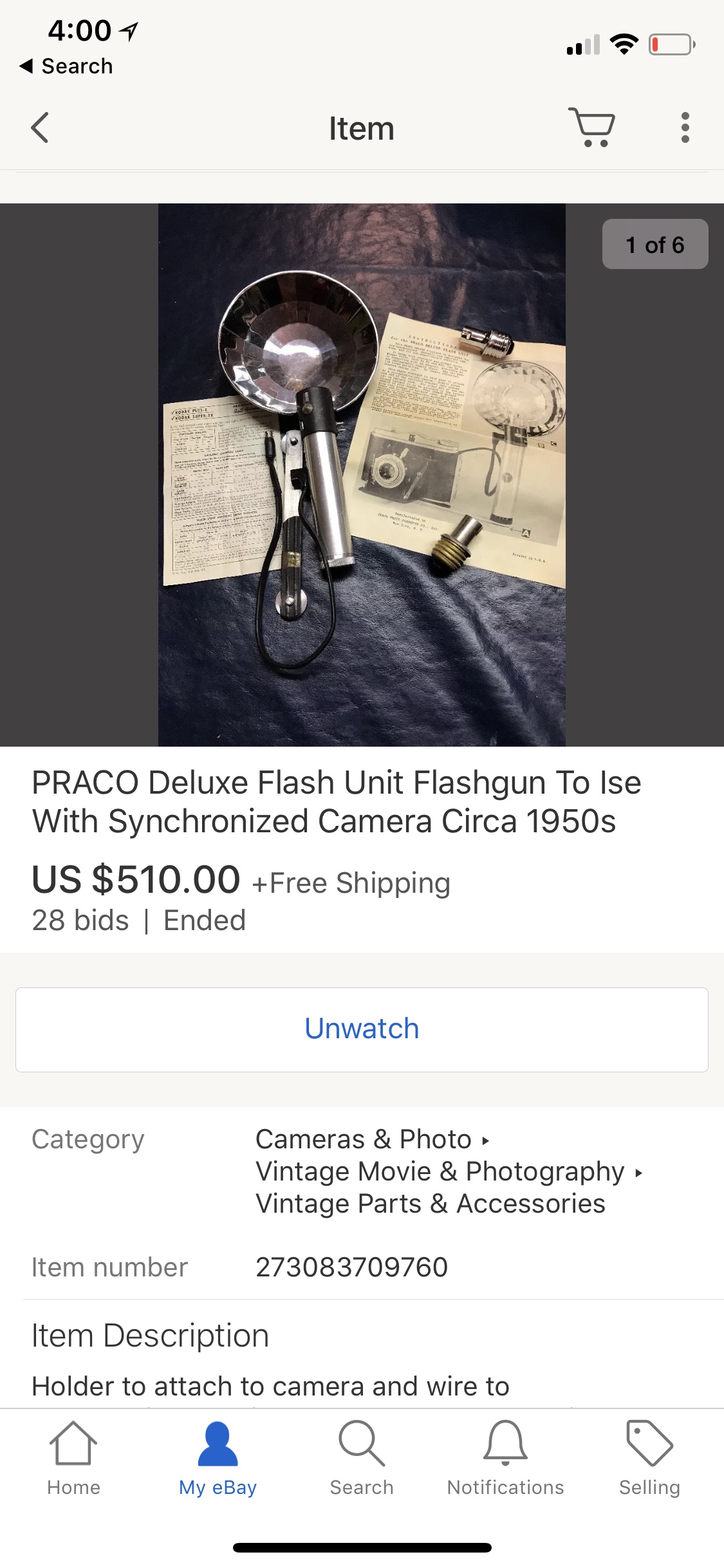Open the Vintage Movie & Photography category
This screenshot has width=724, height=1568.
click(440, 1171)
